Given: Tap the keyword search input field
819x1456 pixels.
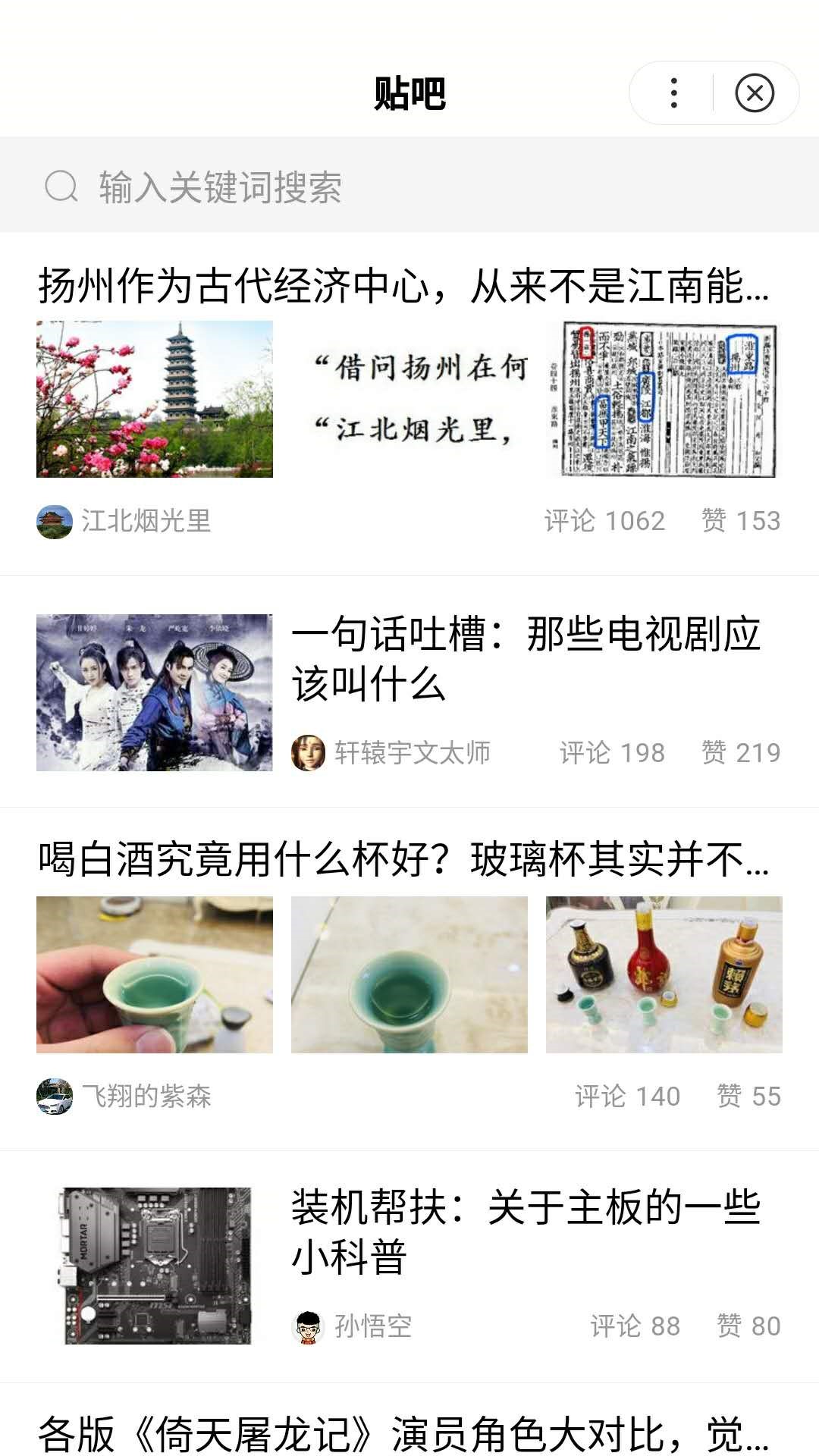Looking at the screenshot, I should pyautogui.click(x=303, y=187).
